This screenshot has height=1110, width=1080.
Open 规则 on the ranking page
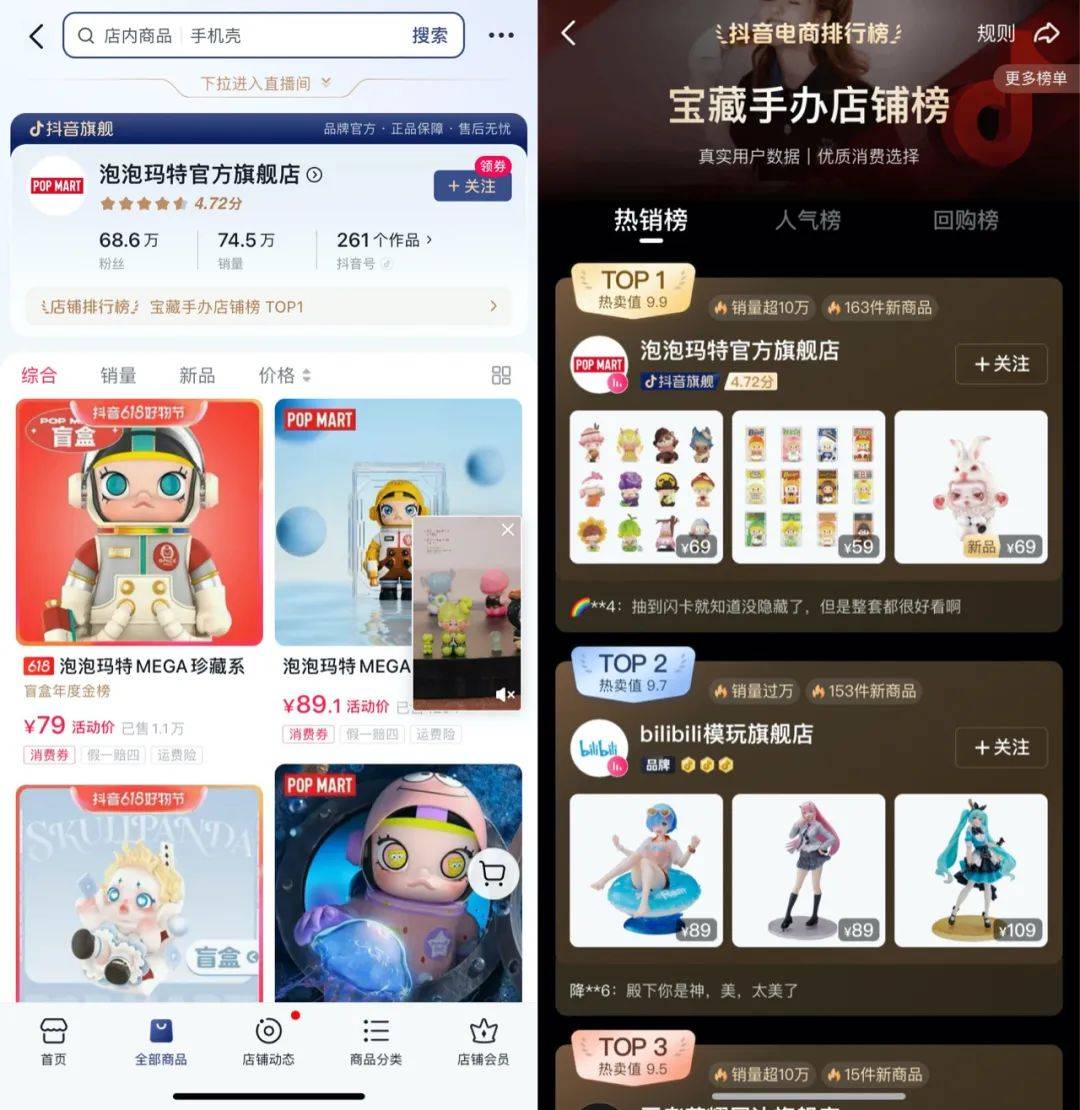pyautogui.click(x=995, y=34)
